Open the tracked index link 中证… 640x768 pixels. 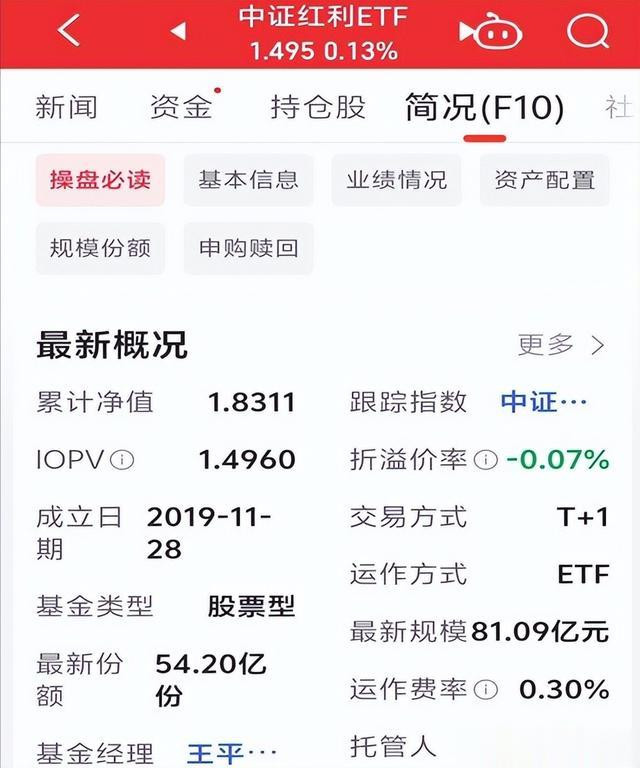(544, 402)
